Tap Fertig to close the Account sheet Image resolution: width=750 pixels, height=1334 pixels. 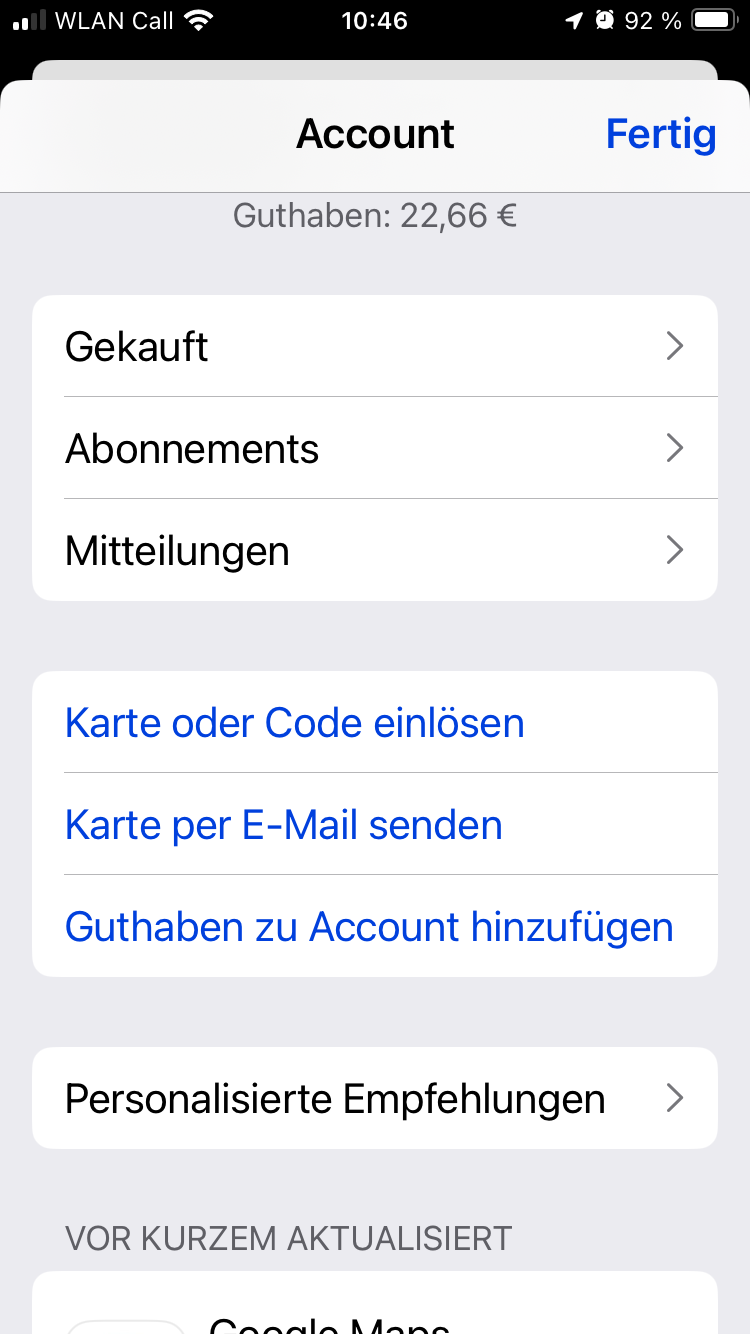pos(661,134)
